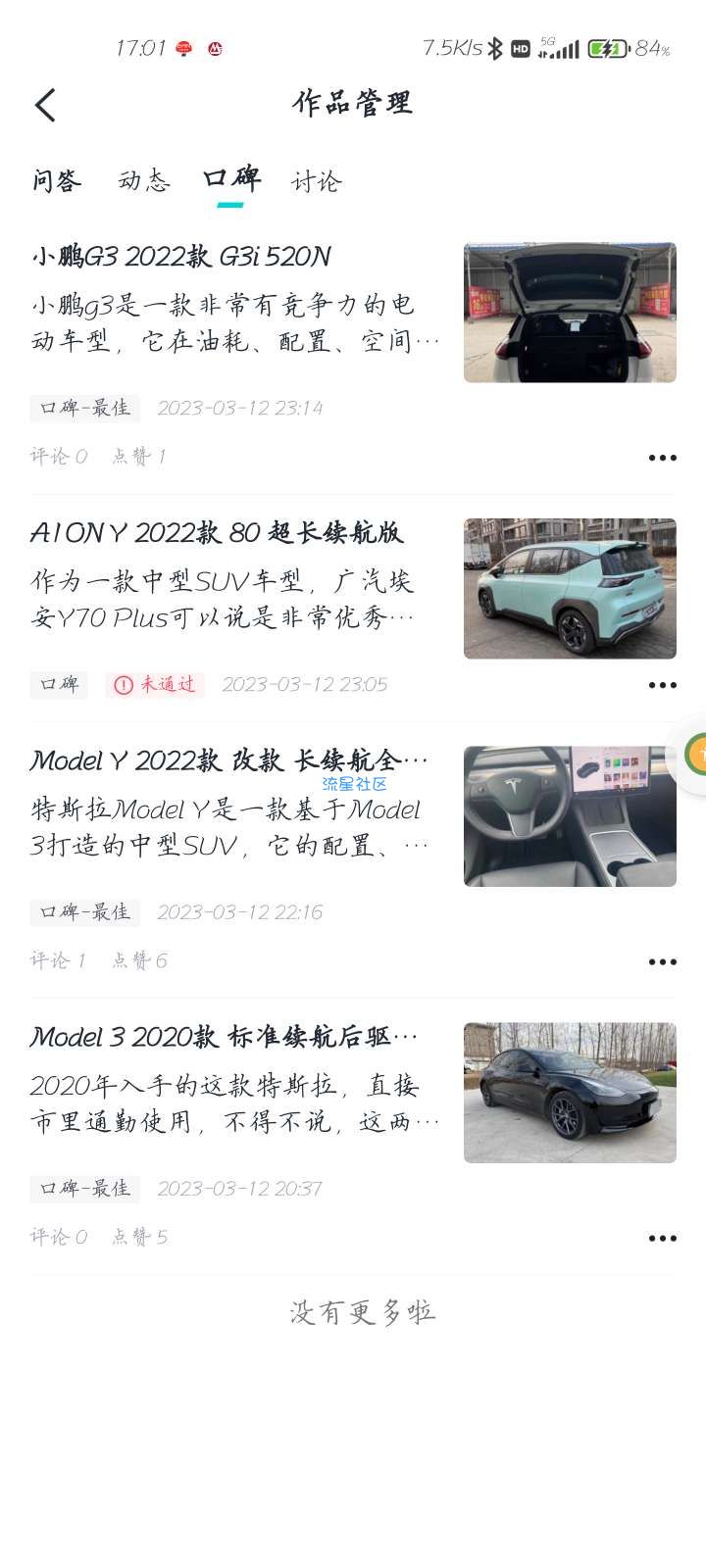Switch to the 问答 tab
The height and width of the screenshot is (1568, 706).
(57, 180)
